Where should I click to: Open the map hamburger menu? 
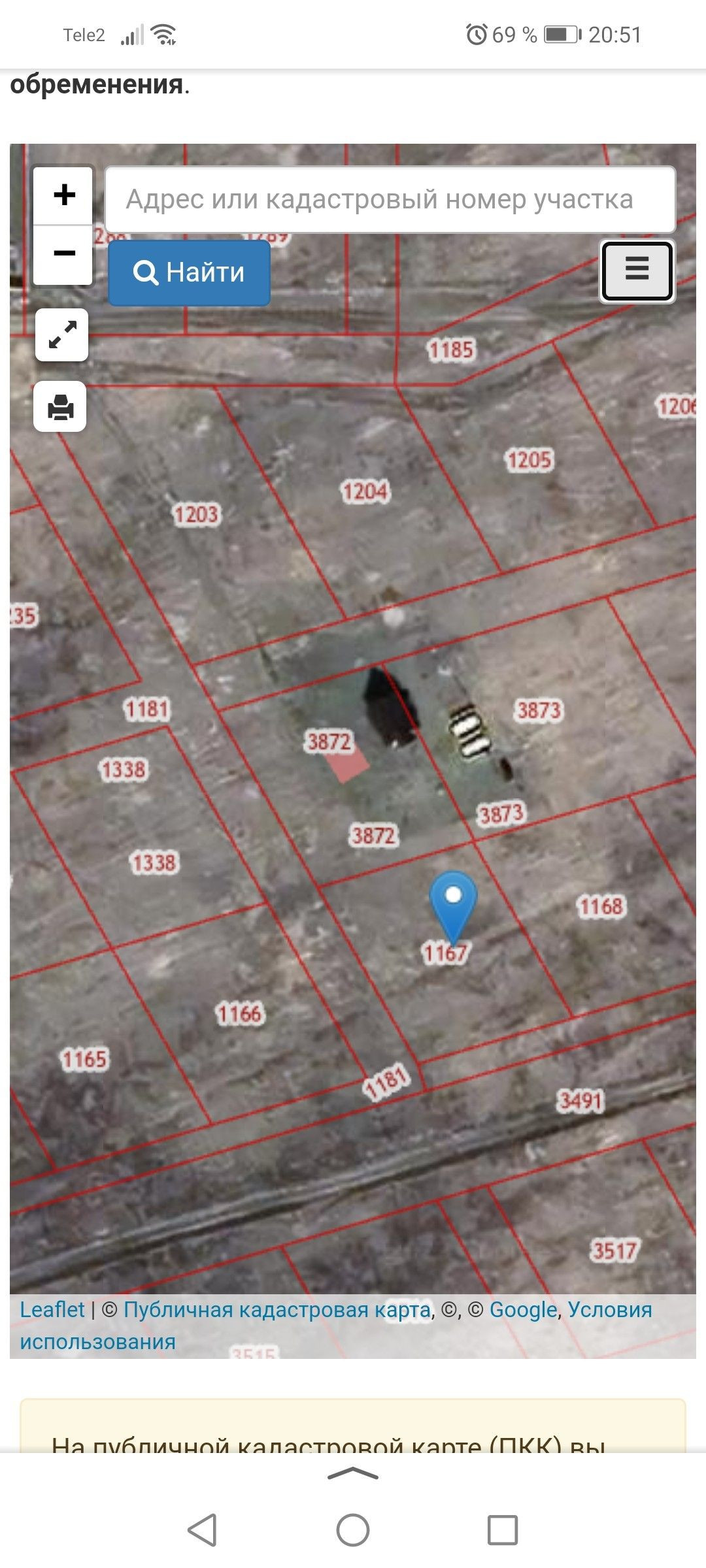point(637,271)
